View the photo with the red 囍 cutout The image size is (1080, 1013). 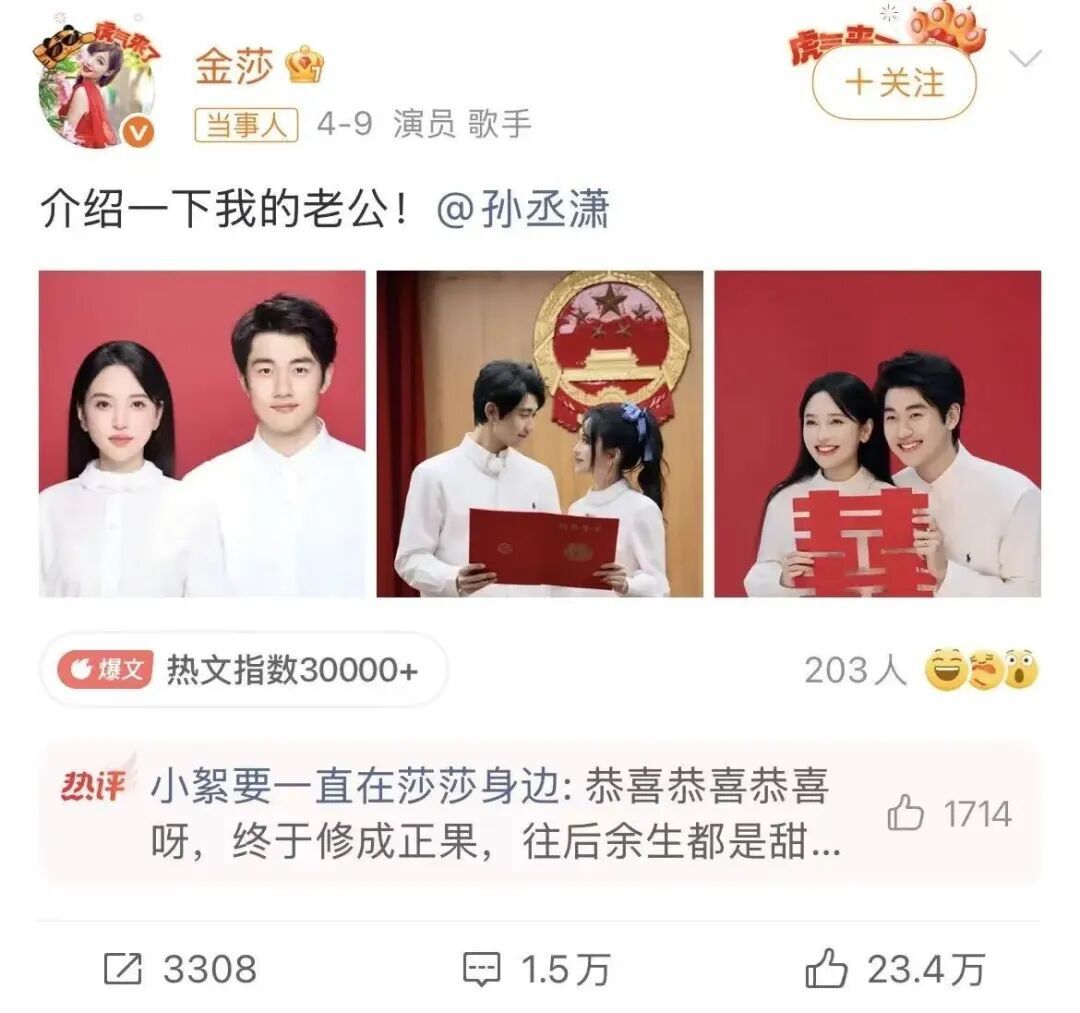[877, 433]
